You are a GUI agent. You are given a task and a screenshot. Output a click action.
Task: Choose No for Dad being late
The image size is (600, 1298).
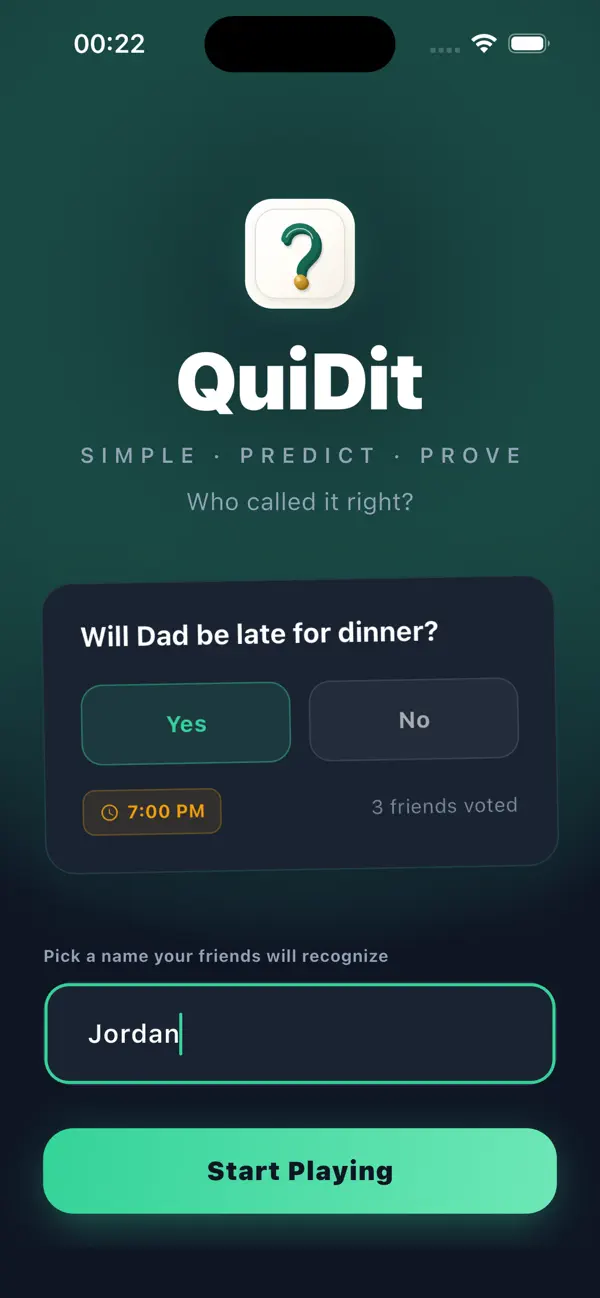pyautogui.click(x=414, y=720)
